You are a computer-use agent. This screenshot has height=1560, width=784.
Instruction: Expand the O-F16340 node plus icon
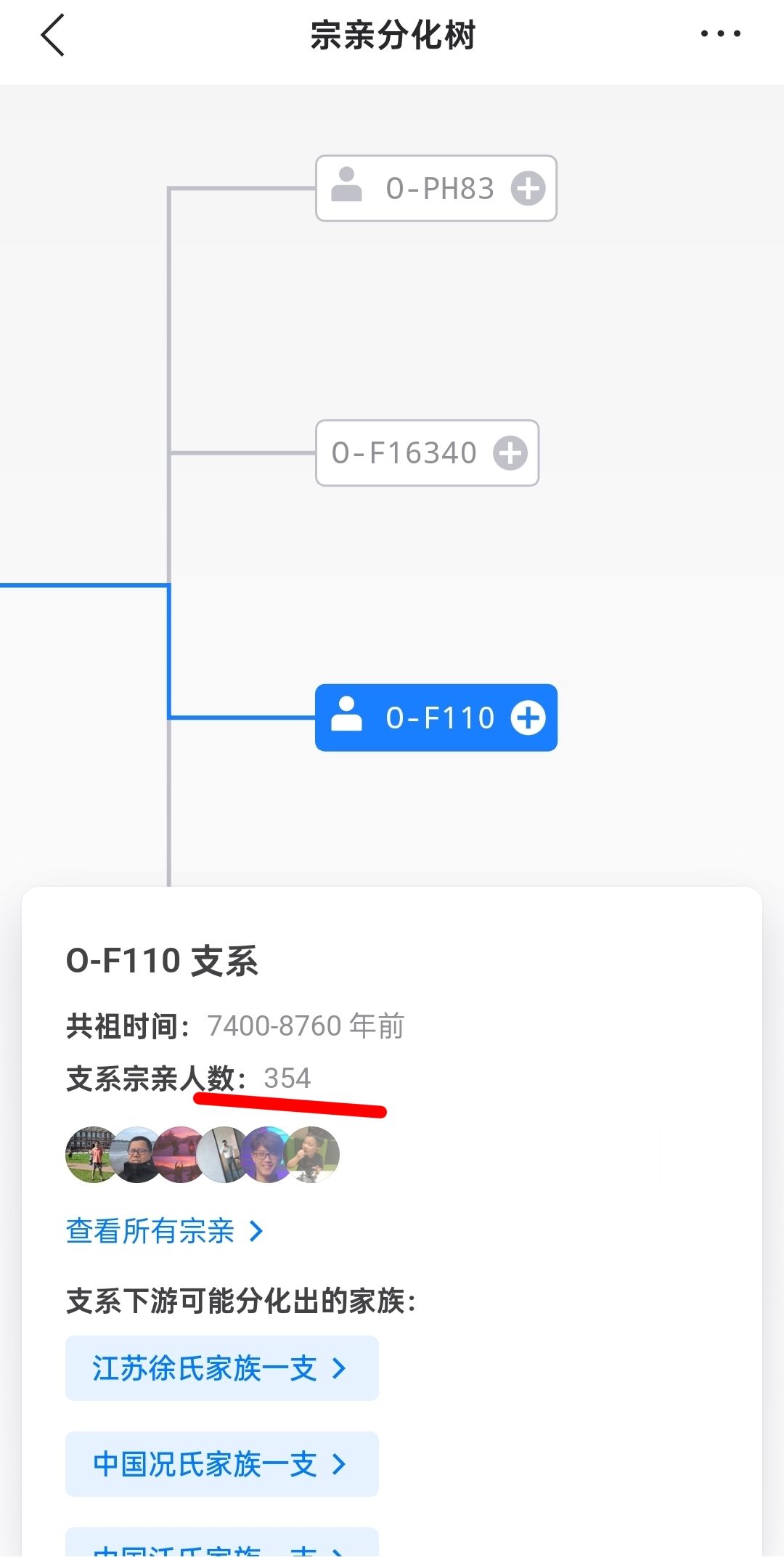pos(510,453)
